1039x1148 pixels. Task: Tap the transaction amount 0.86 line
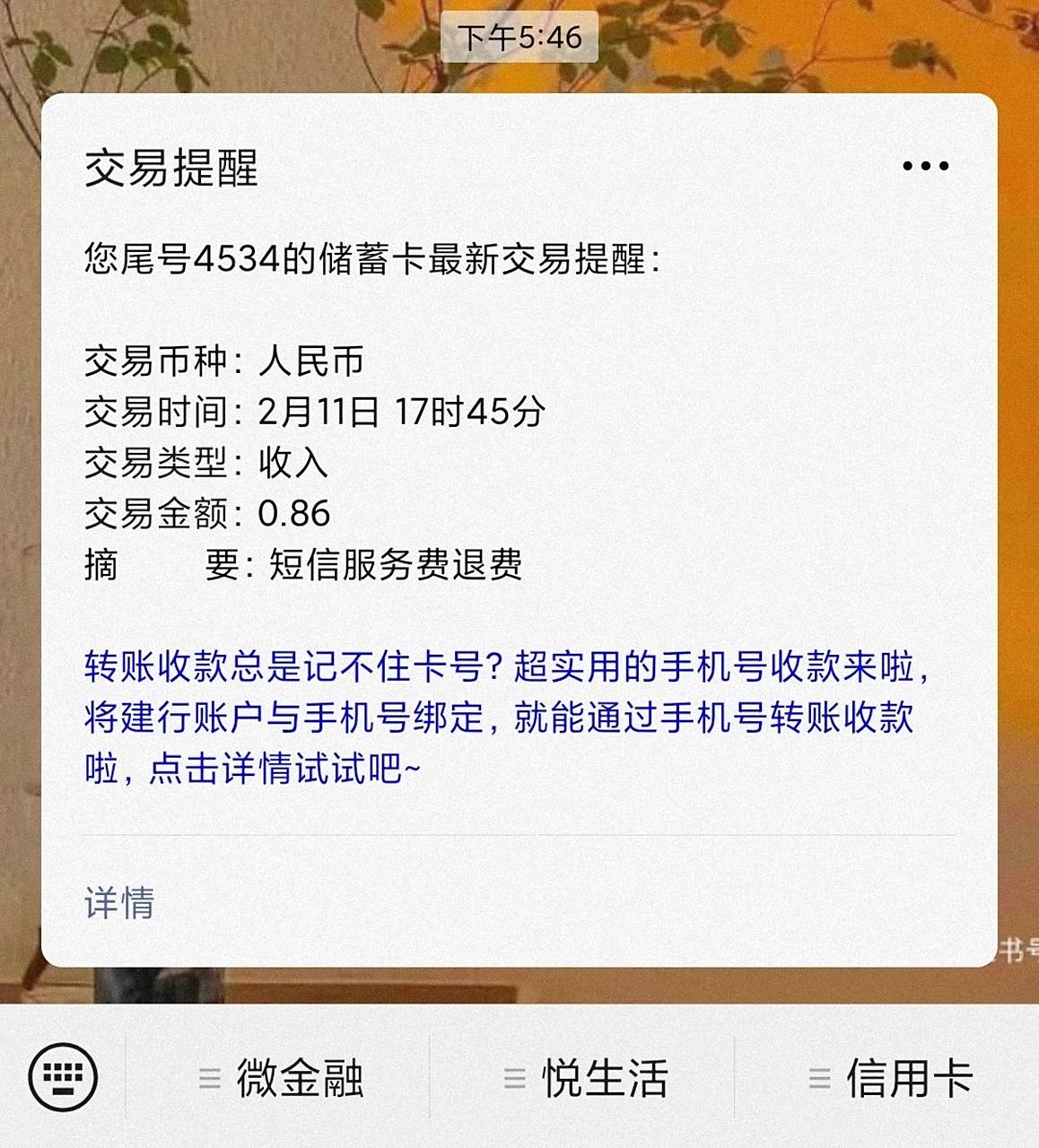pos(206,515)
